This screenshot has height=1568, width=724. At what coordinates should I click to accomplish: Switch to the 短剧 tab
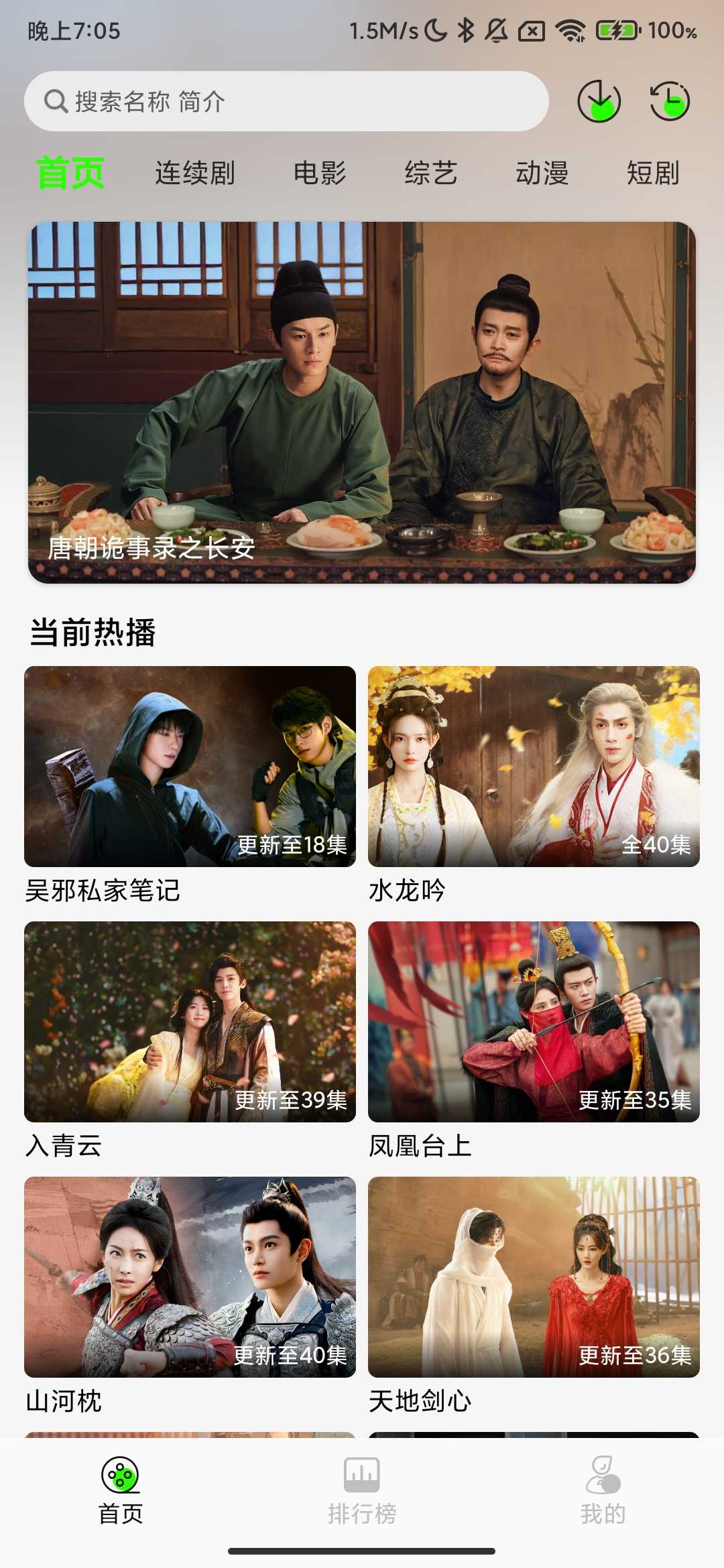[x=653, y=173]
